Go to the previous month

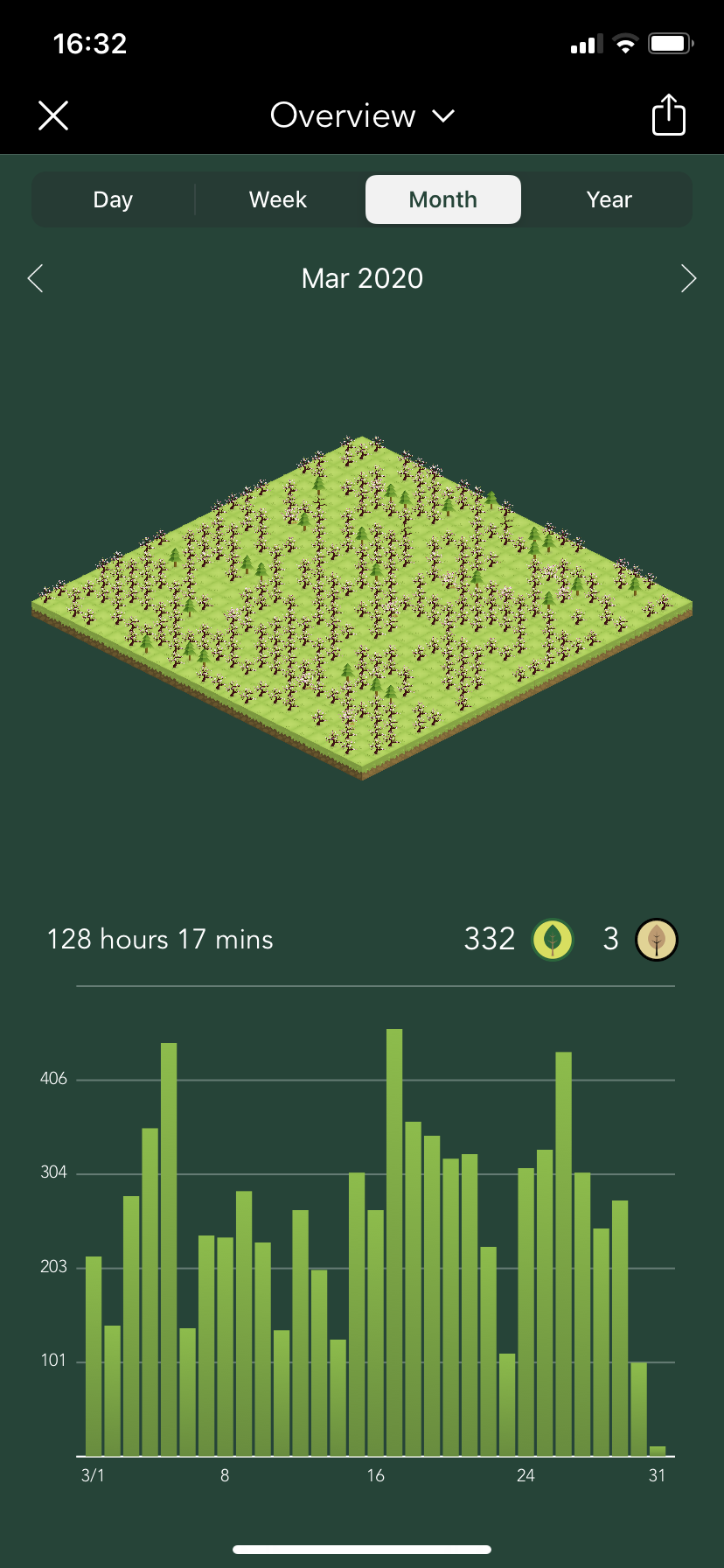36,278
